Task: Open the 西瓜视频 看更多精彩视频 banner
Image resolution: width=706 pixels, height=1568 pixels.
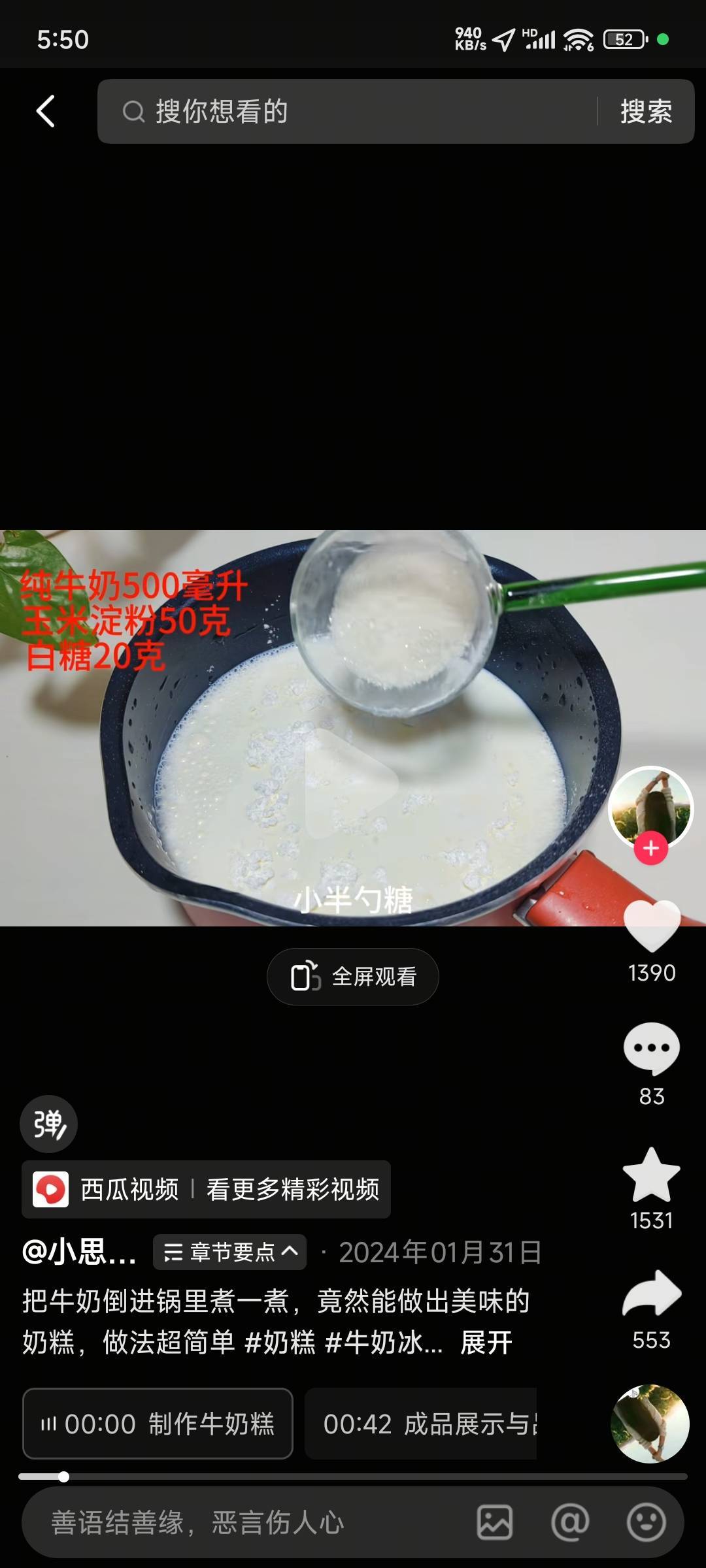Action: click(x=206, y=1189)
